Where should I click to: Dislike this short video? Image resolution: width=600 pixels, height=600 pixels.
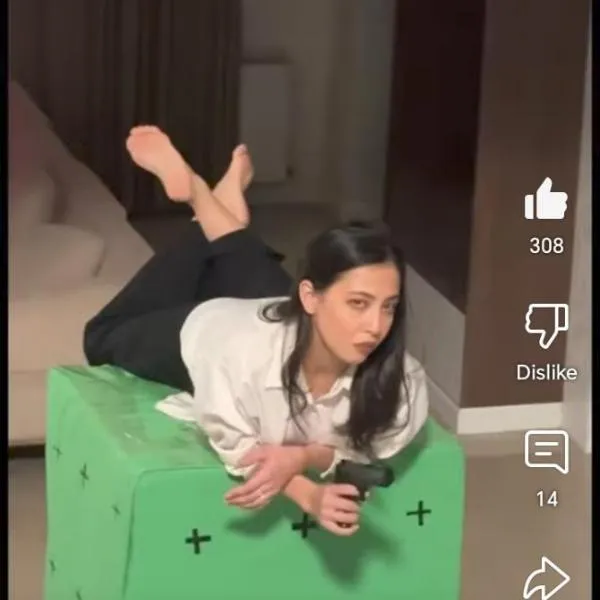tap(546, 326)
